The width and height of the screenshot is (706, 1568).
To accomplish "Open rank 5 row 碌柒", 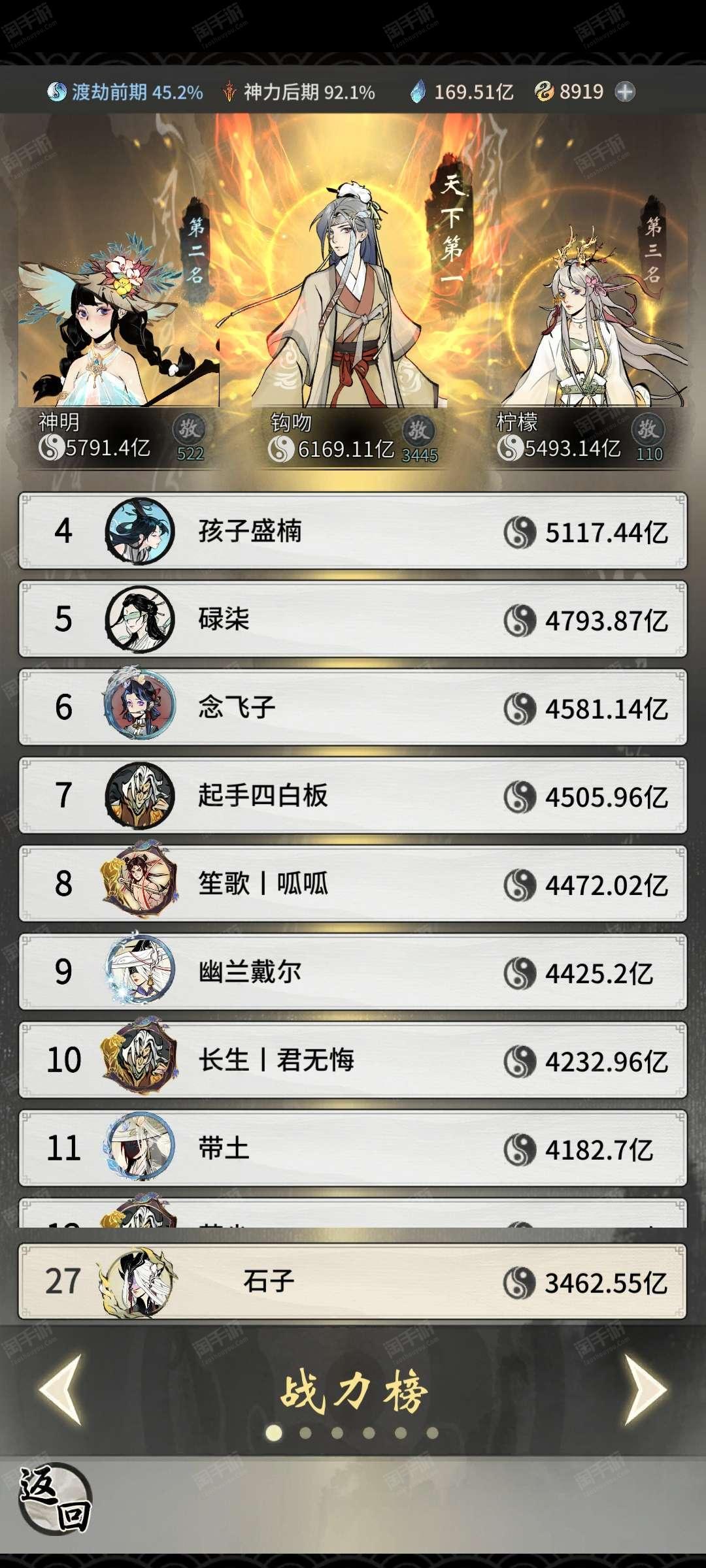I will point(353,619).
